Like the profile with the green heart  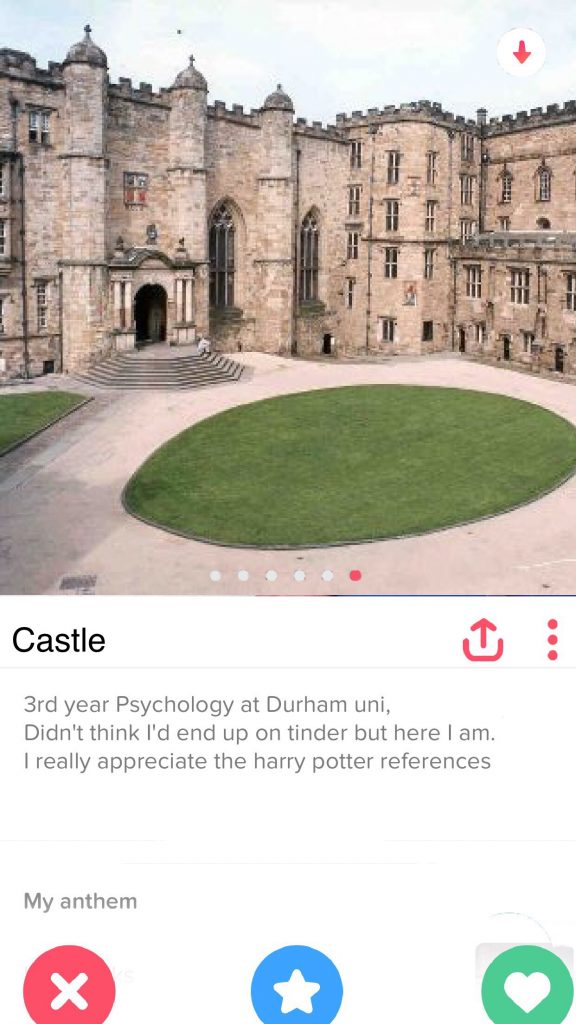click(x=528, y=987)
